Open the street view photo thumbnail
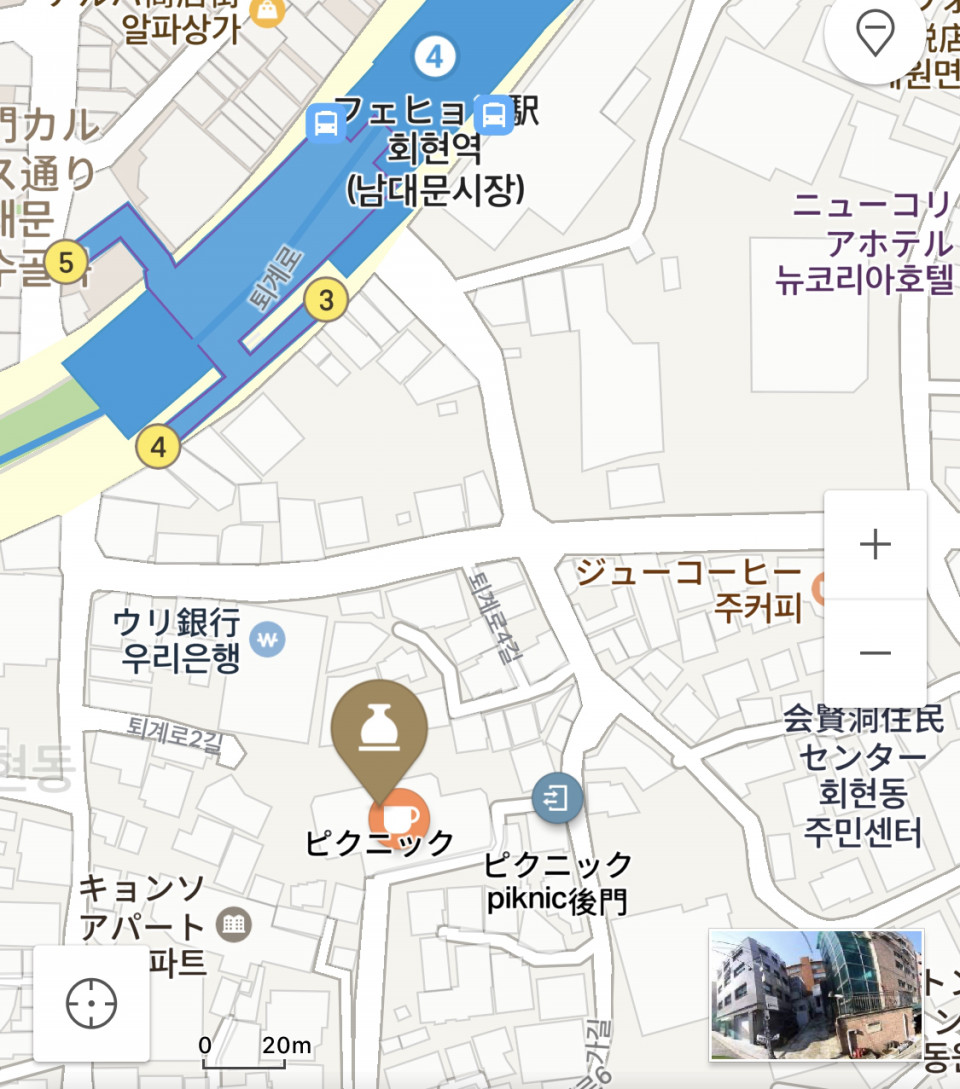 pyautogui.click(x=815, y=994)
